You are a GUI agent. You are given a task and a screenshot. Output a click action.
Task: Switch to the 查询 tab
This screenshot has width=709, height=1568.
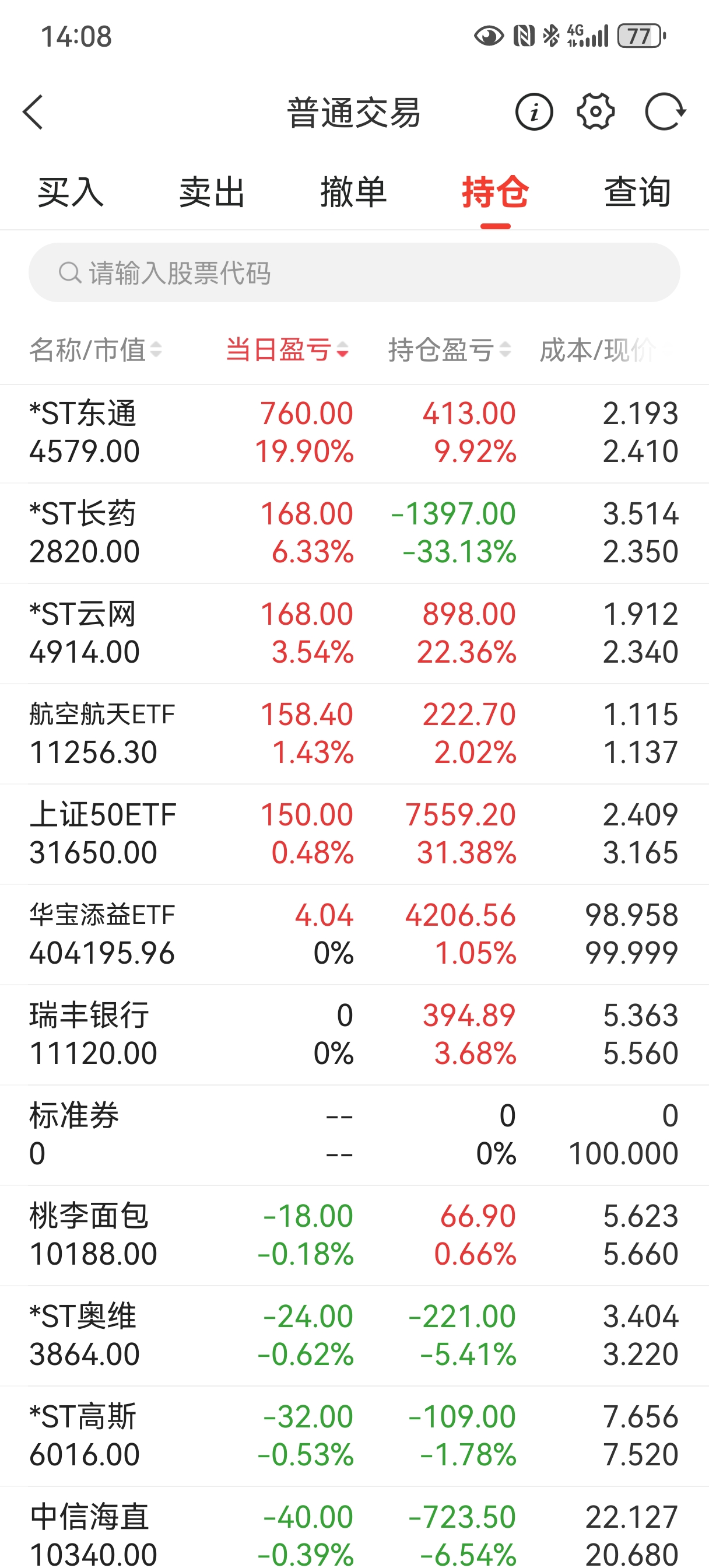(x=637, y=192)
